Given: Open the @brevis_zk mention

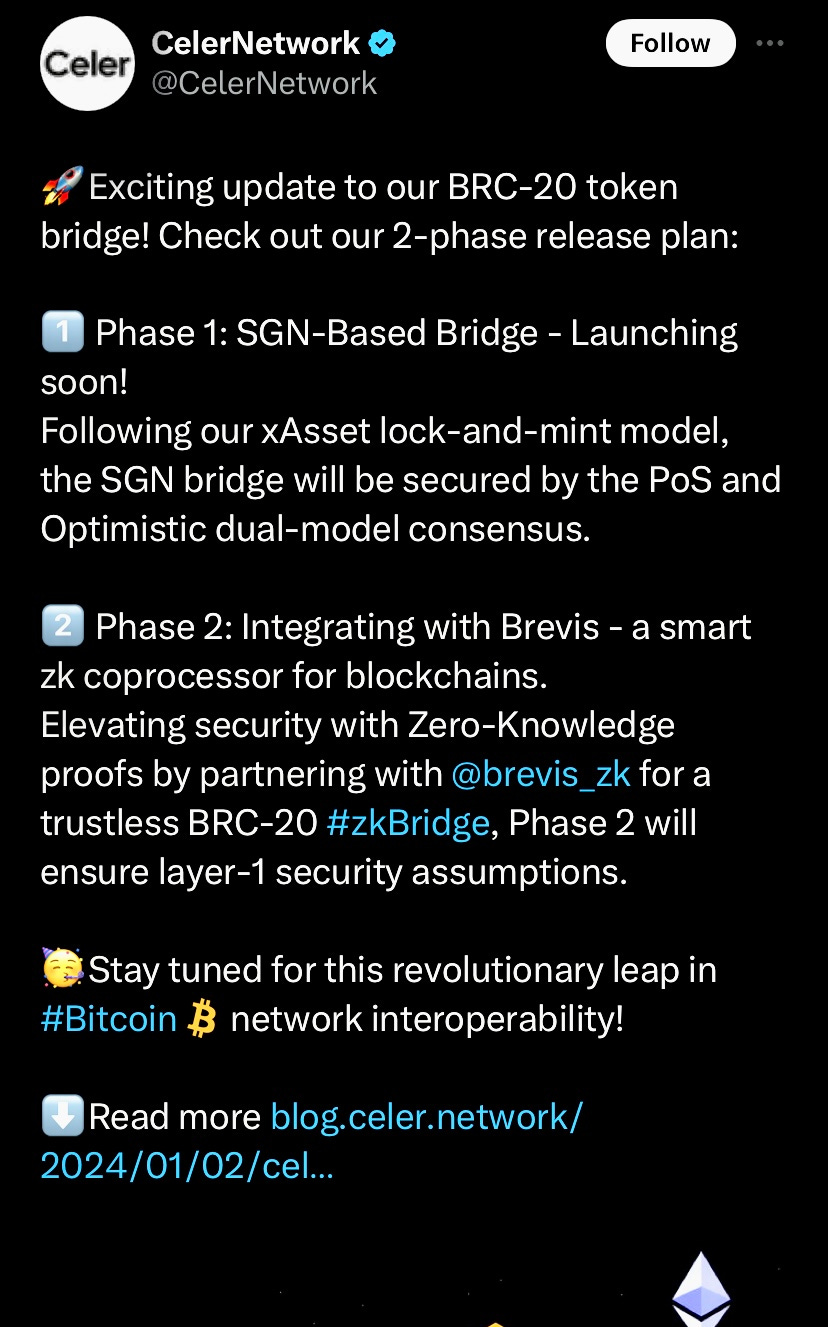Looking at the screenshot, I should click(541, 774).
